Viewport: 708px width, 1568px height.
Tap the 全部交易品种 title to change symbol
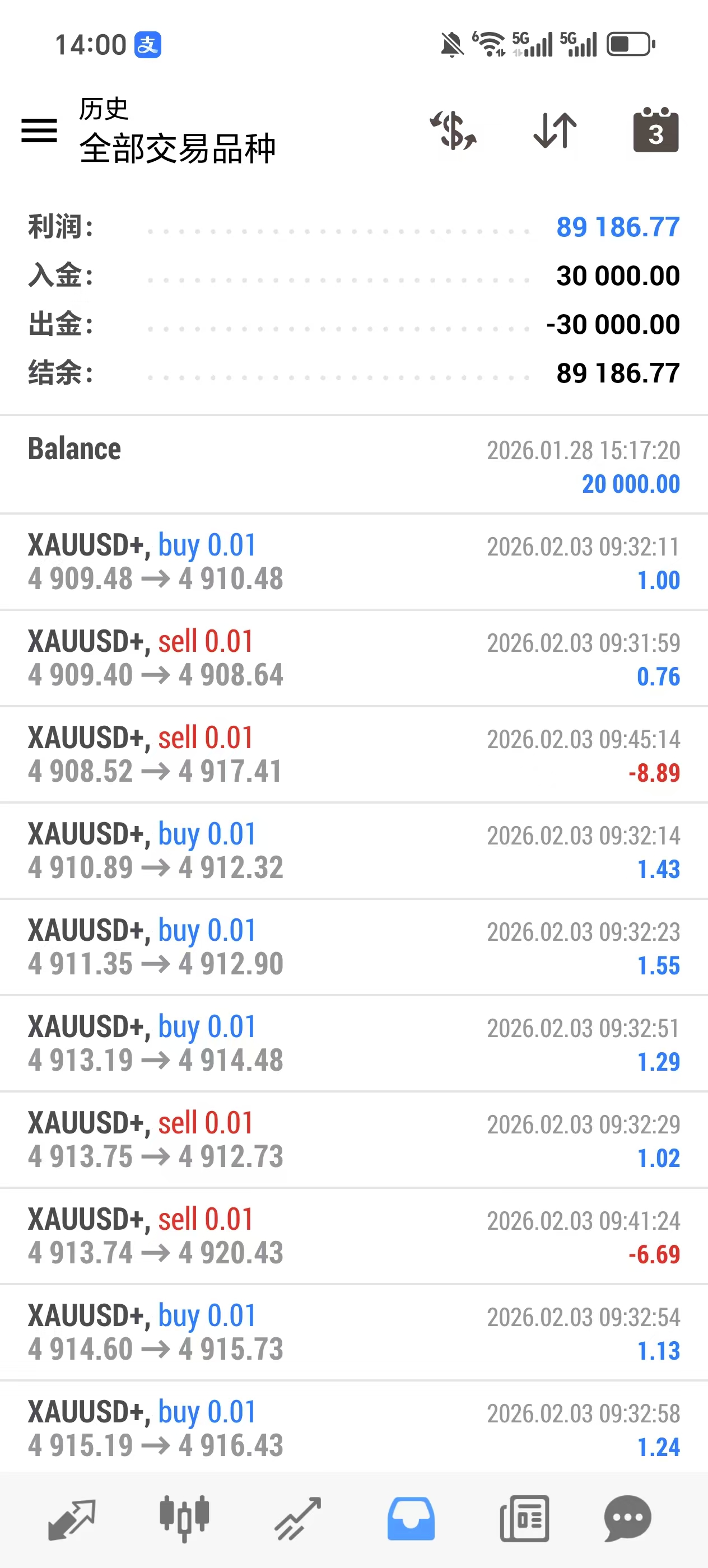pos(177,146)
